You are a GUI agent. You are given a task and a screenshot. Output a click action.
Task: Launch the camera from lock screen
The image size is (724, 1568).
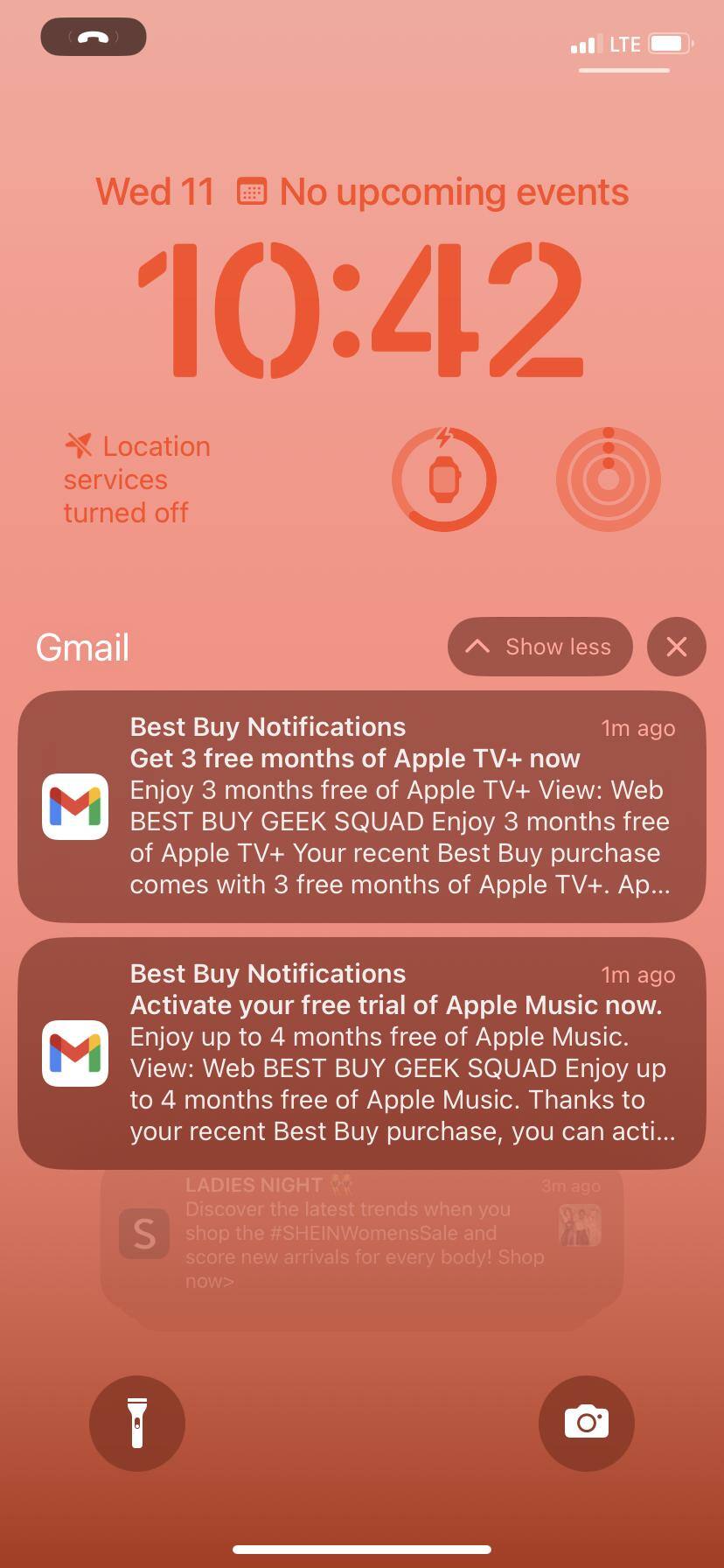point(586,1423)
